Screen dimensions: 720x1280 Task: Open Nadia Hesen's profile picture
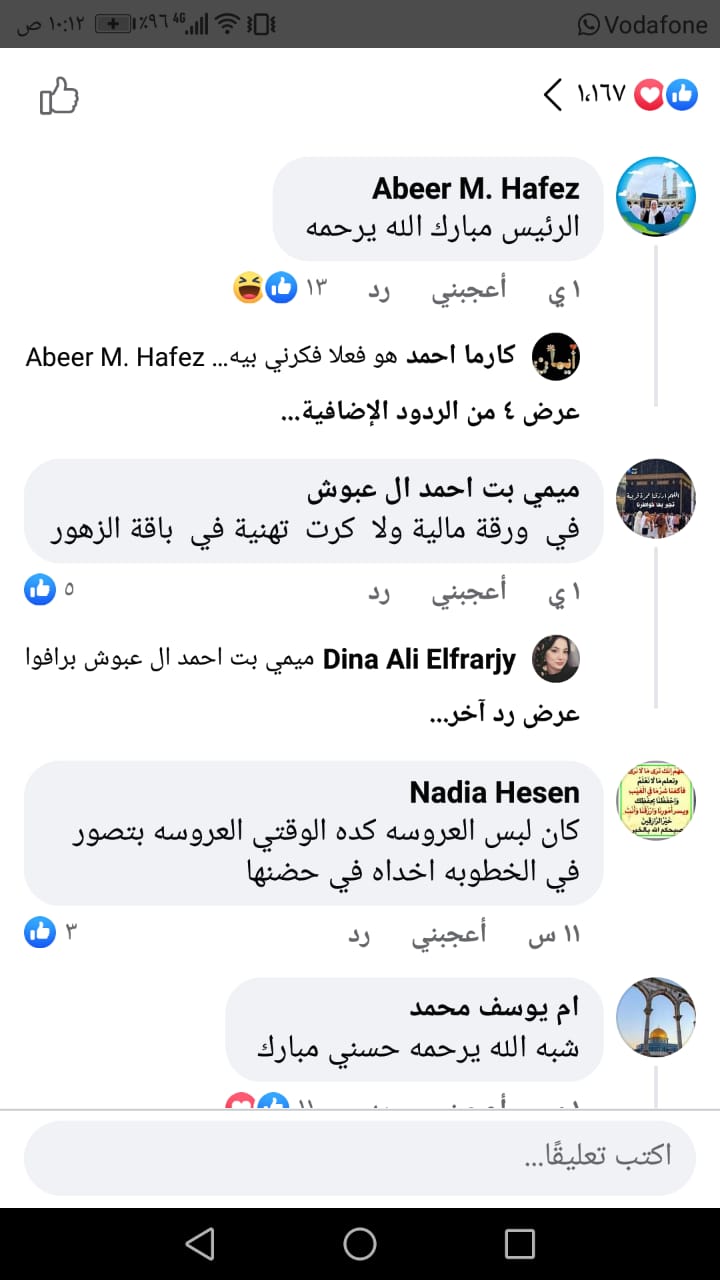[655, 800]
